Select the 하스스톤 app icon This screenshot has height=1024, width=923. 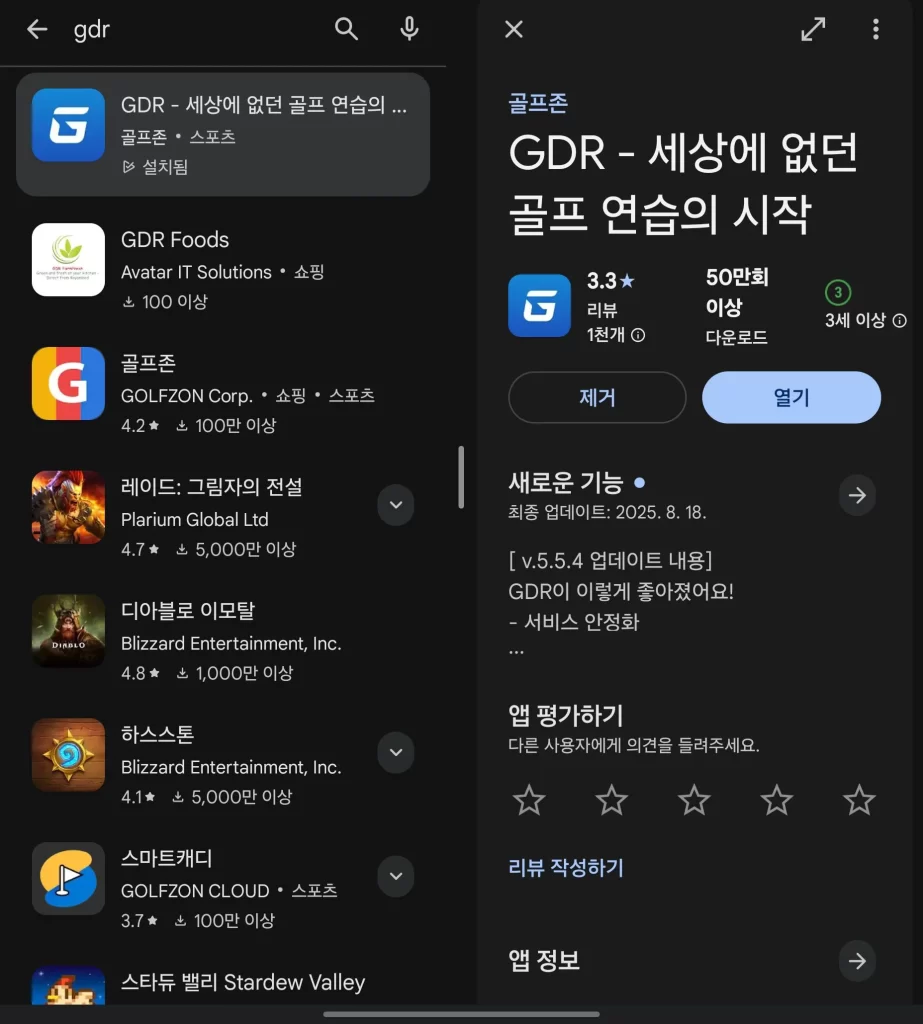[x=68, y=753]
